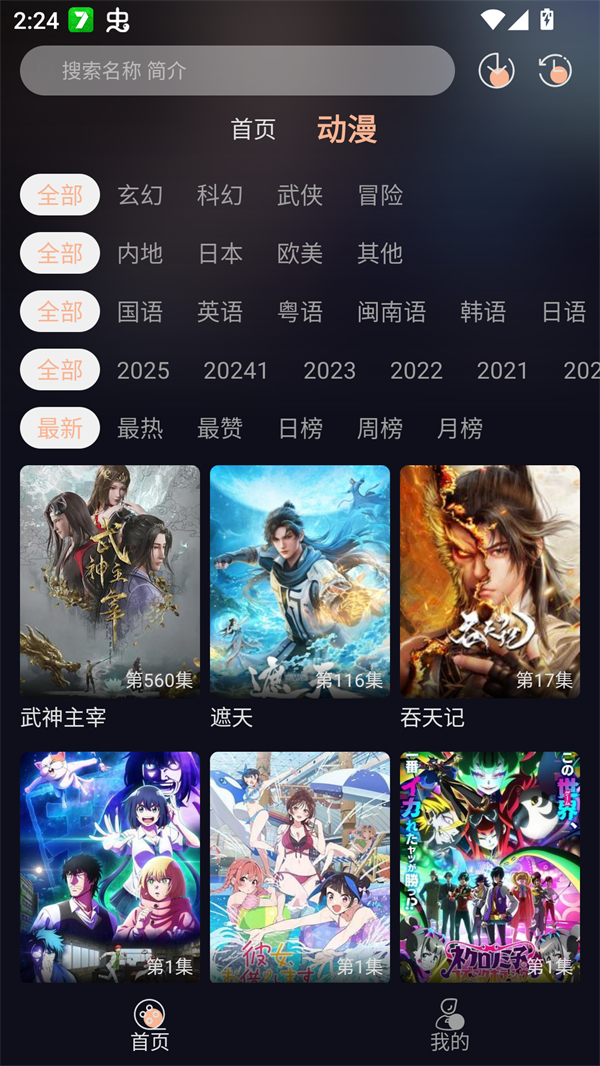This screenshot has height=1066, width=600.
Task: Switch to the 首页 top tab
Action: pos(253,129)
